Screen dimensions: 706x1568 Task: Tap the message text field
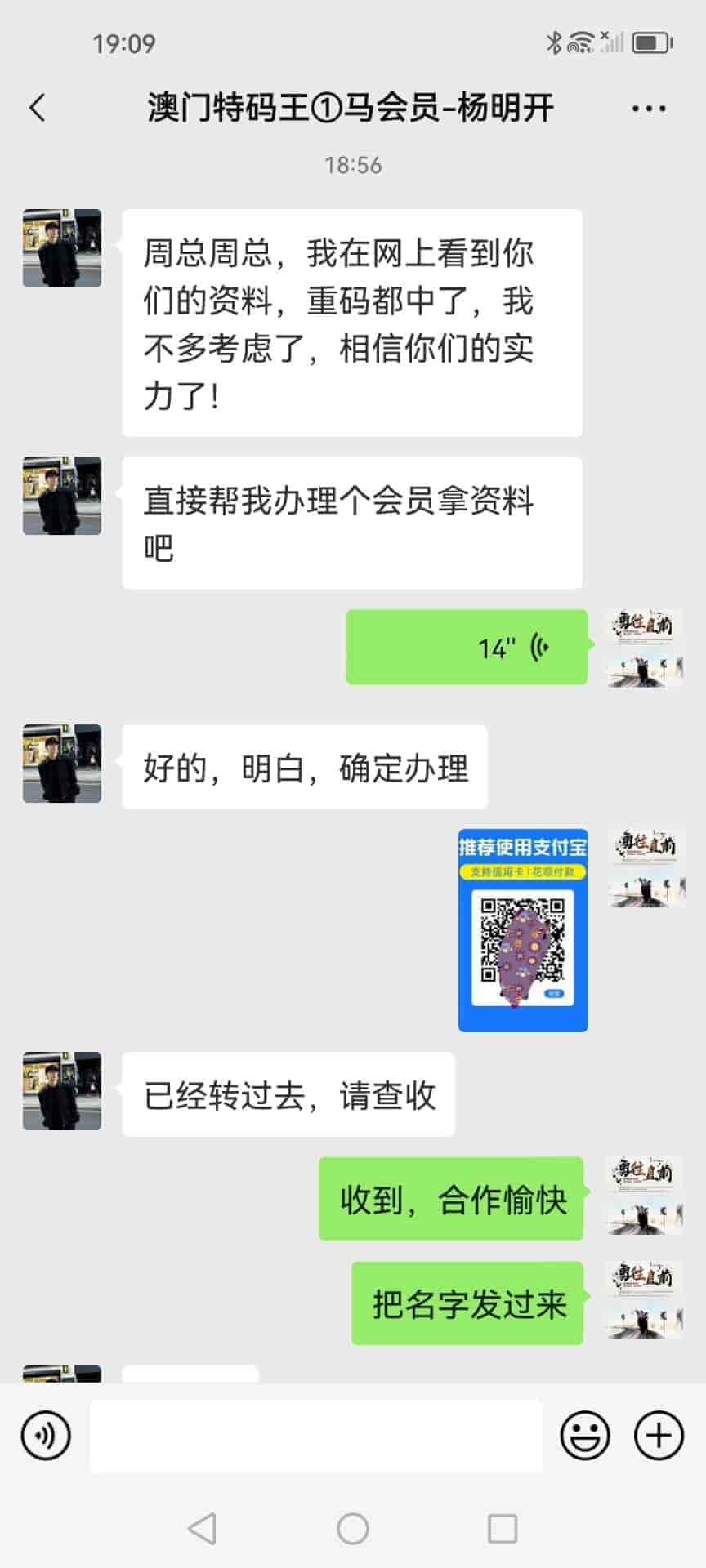click(315, 1436)
